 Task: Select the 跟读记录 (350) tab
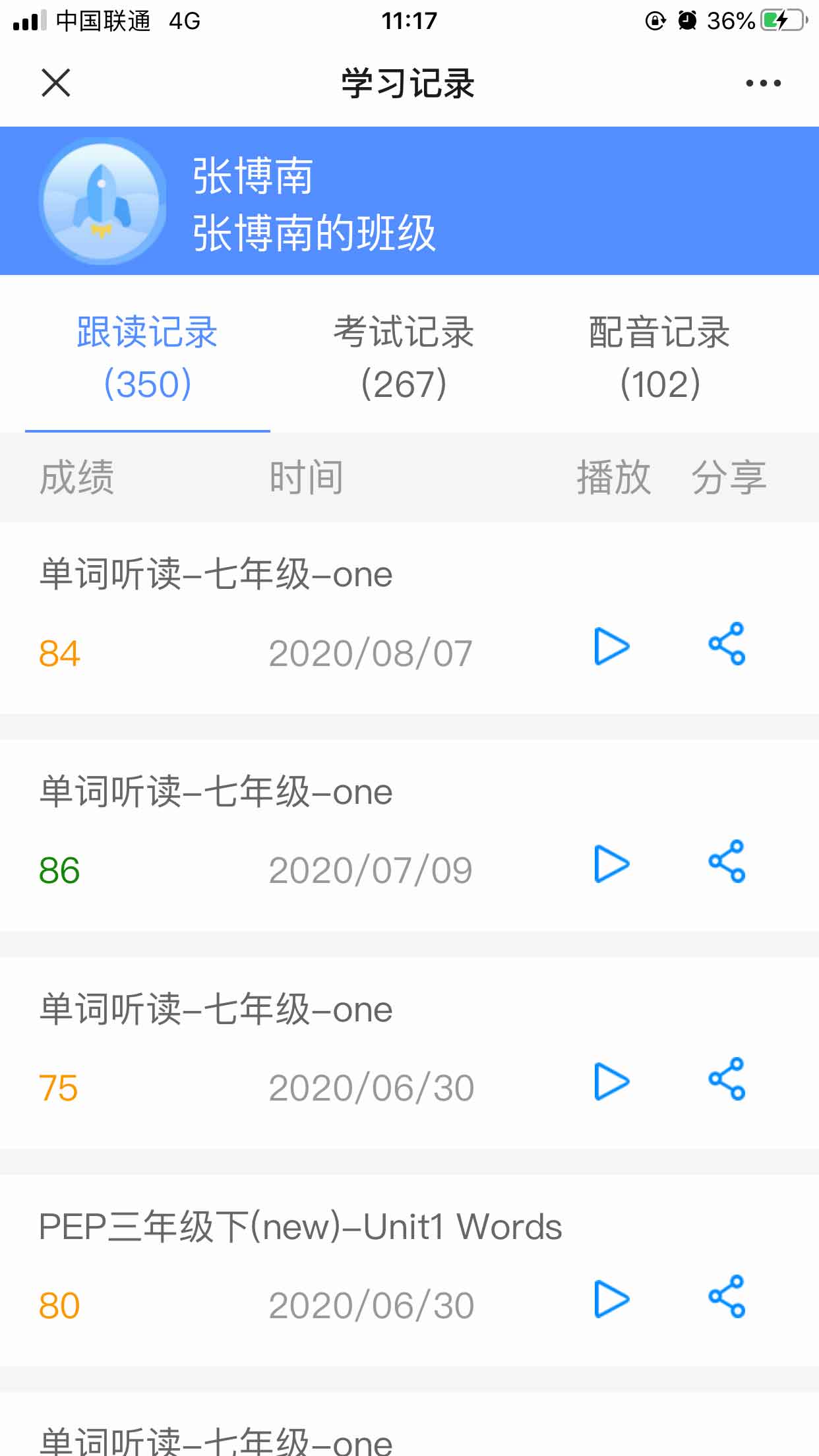[148, 357]
